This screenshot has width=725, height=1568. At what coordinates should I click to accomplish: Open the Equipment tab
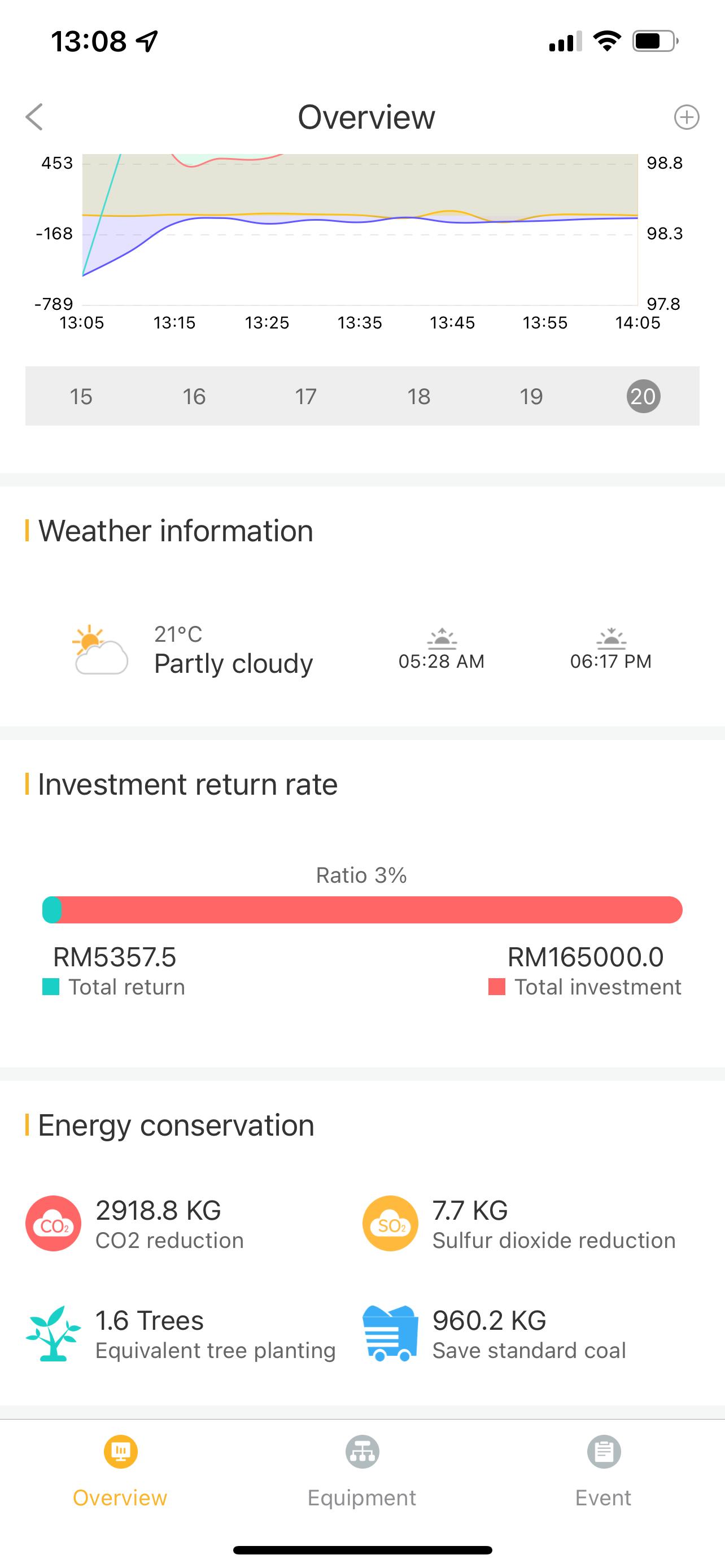click(x=362, y=1469)
